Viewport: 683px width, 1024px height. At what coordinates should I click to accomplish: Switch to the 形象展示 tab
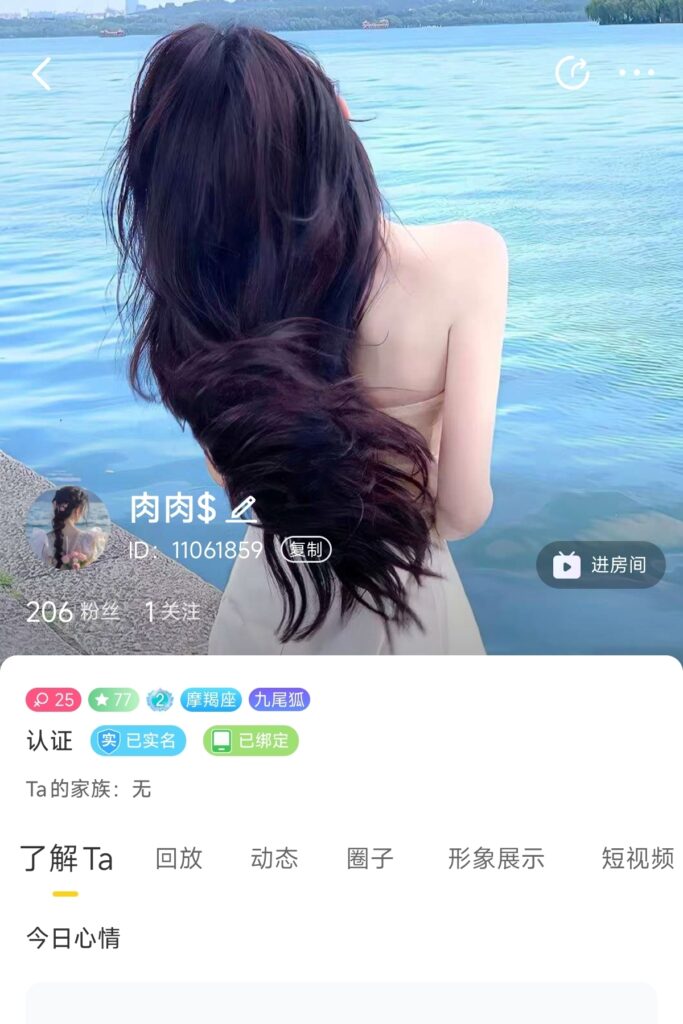[496, 858]
